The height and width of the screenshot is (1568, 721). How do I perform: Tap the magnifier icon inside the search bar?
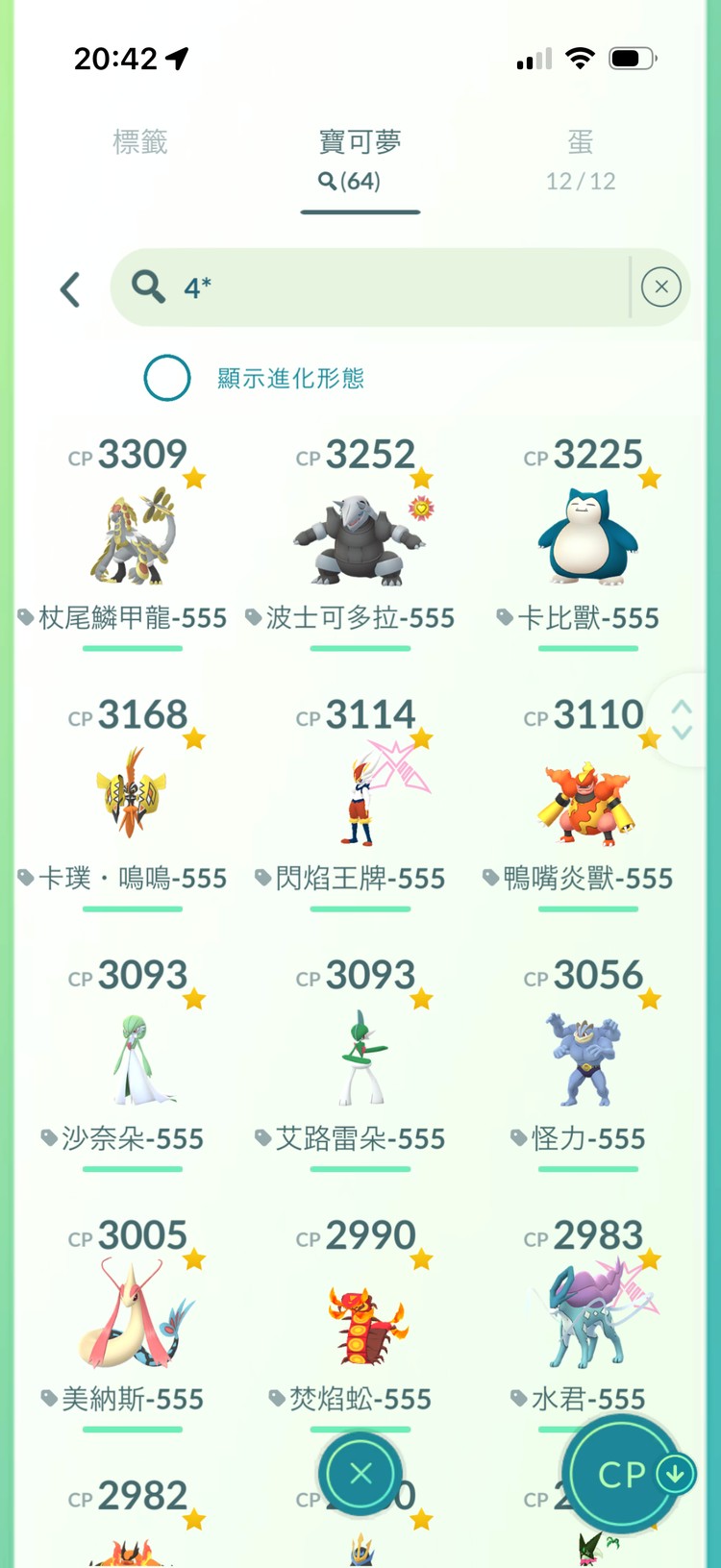pyautogui.click(x=149, y=287)
